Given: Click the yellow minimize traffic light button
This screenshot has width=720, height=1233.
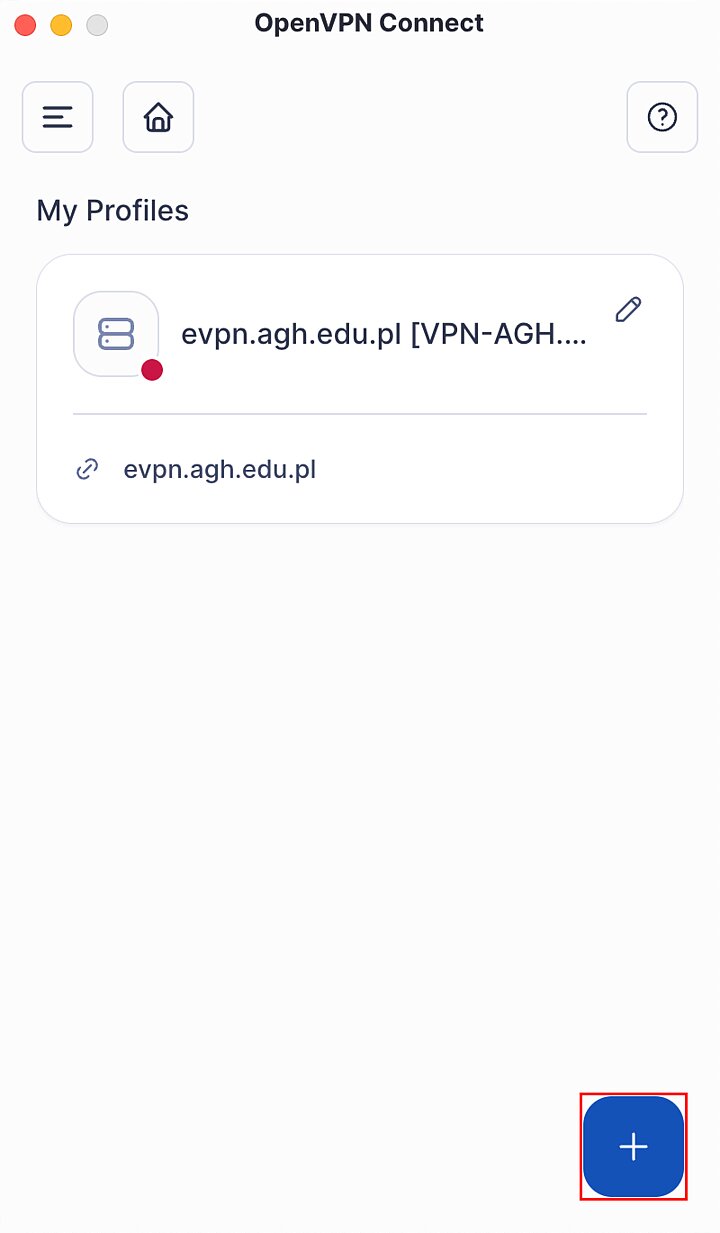Looking at the screenshot, I should coord(61,24).
